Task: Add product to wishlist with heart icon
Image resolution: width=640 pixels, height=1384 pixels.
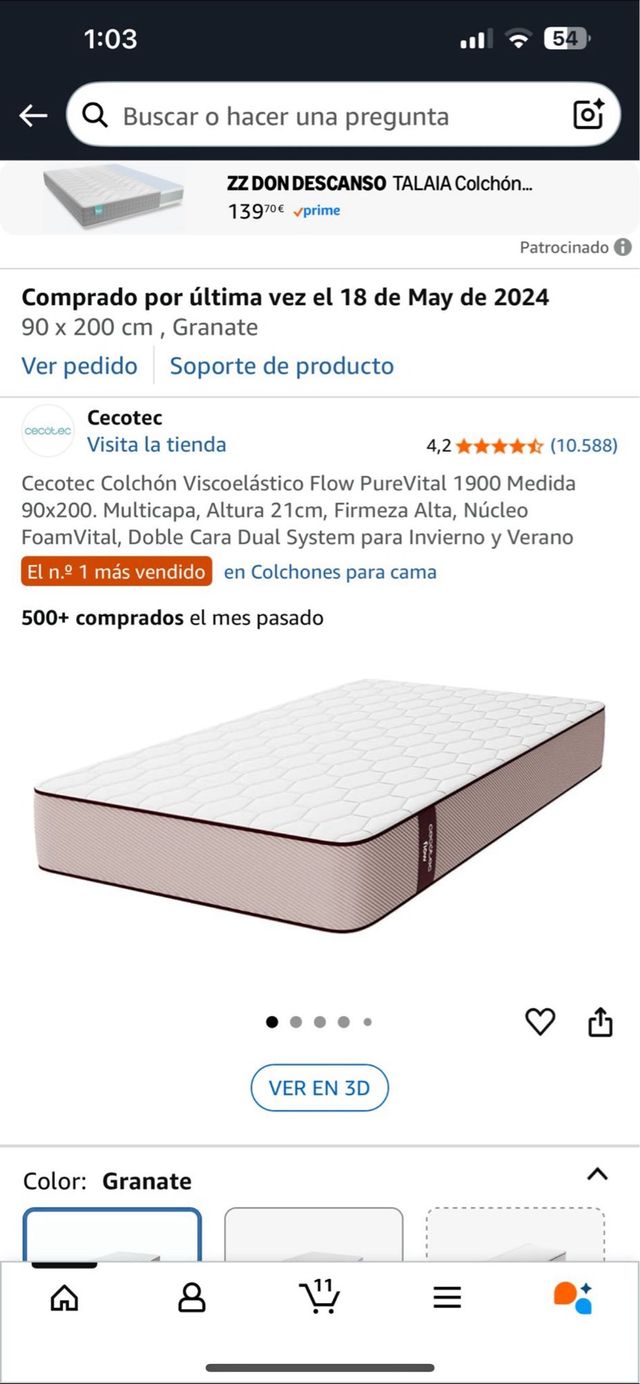Action: (x=540, y=1021)
